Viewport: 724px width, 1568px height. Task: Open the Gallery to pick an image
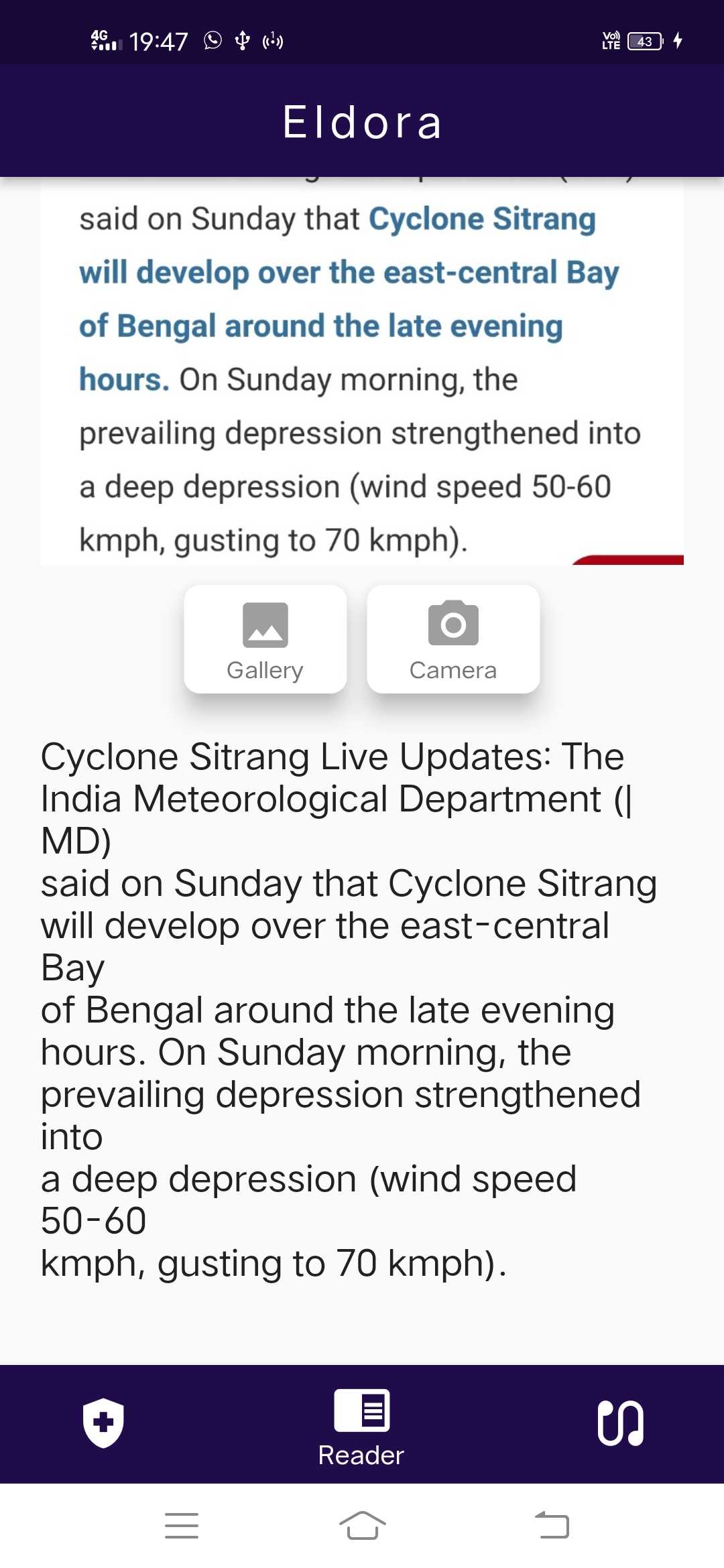click(x=265, y=639)
